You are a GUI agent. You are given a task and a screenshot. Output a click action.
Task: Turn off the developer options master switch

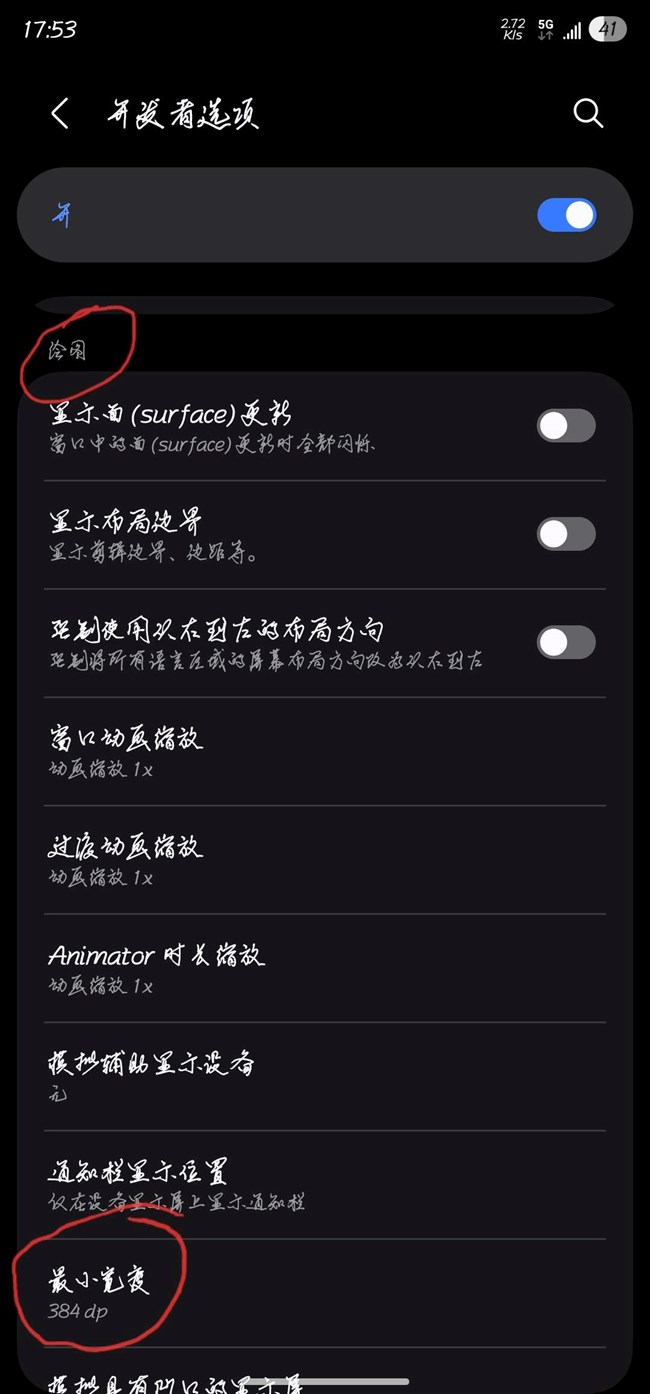tap(566, 215)
